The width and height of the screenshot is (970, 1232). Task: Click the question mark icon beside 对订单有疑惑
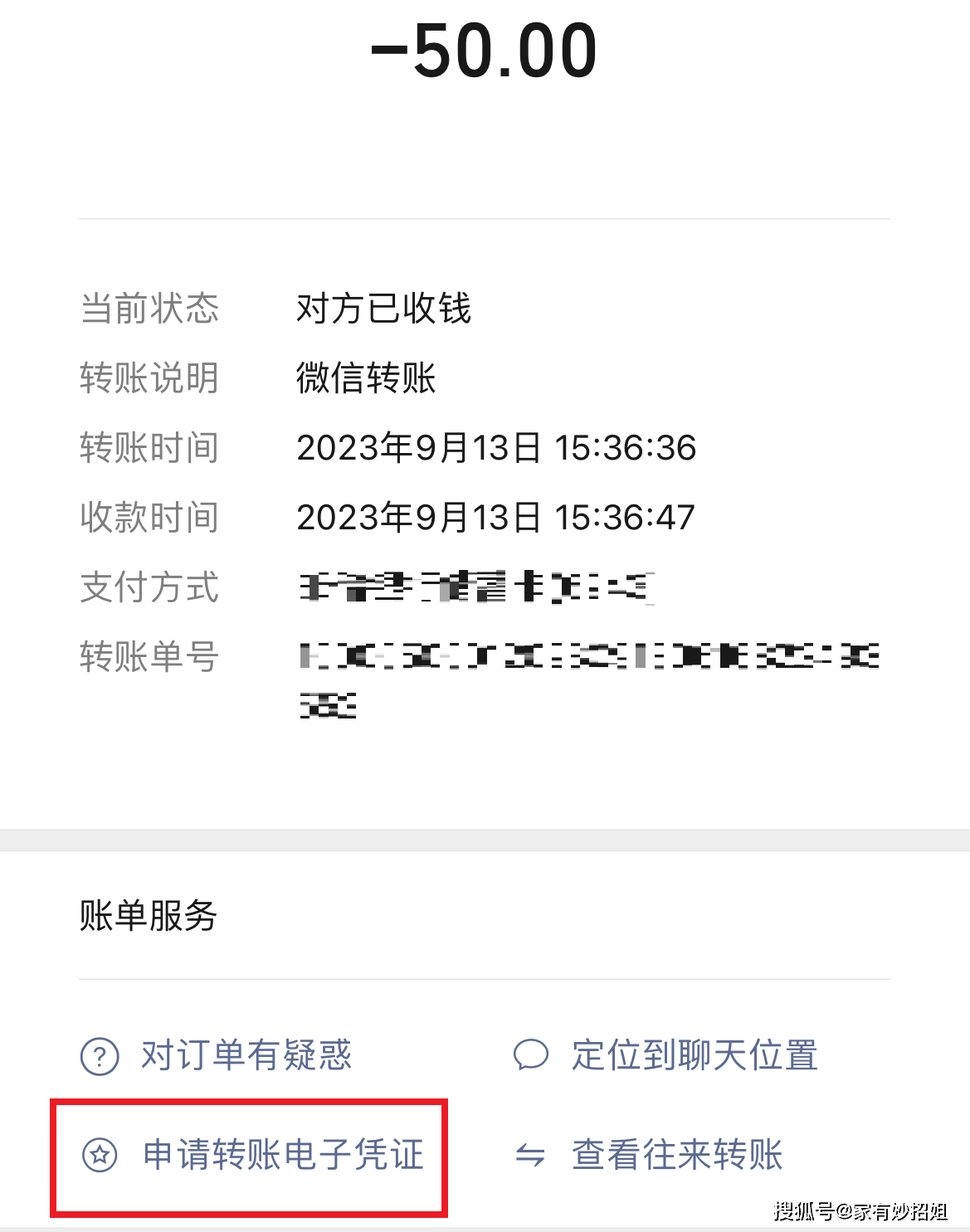97,1055
